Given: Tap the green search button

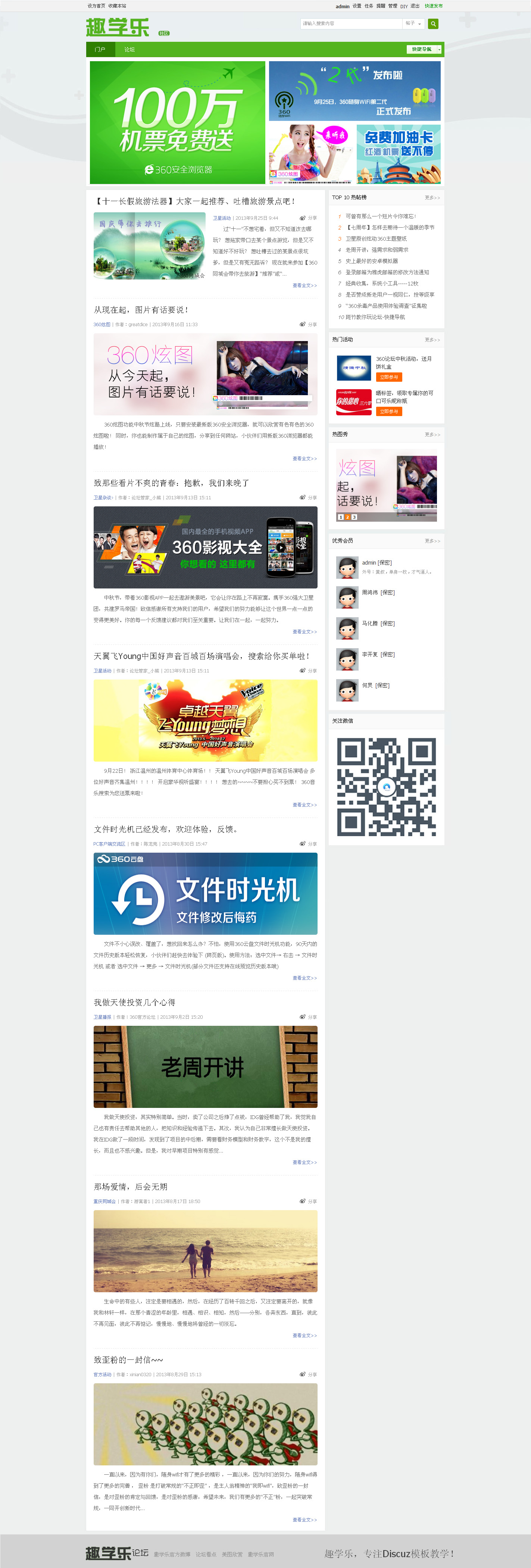Looking at the screenshot, I should click(433, 24).
